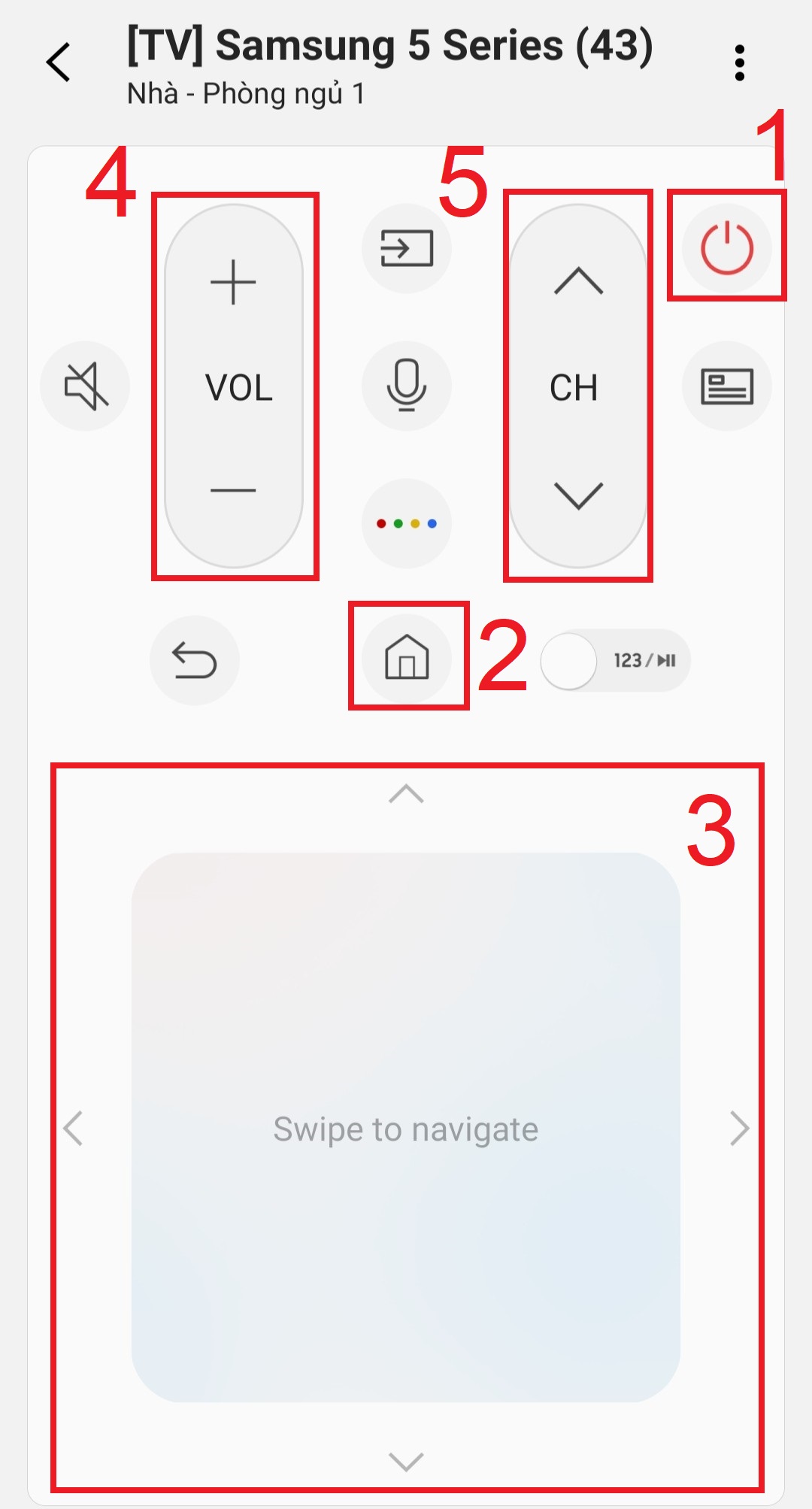Image resolution: width=812 pixels, height=1509 pixels.
Task: Open the color buttons menu
Action: [x=407, y=523]
